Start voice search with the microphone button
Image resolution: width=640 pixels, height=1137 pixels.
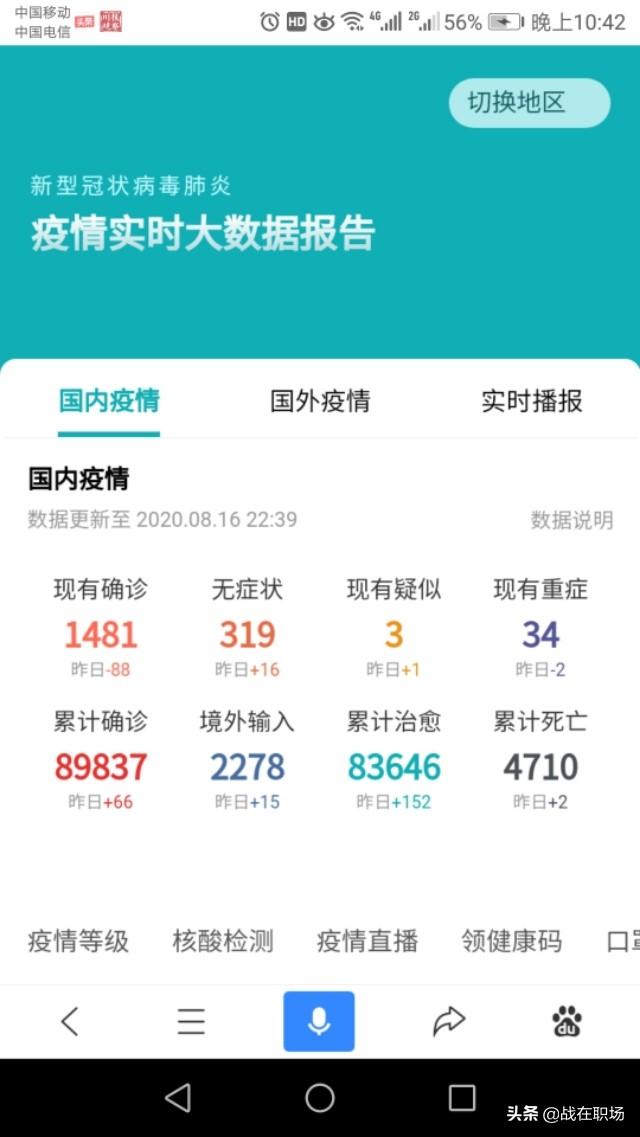click(x=319, y=1021)
